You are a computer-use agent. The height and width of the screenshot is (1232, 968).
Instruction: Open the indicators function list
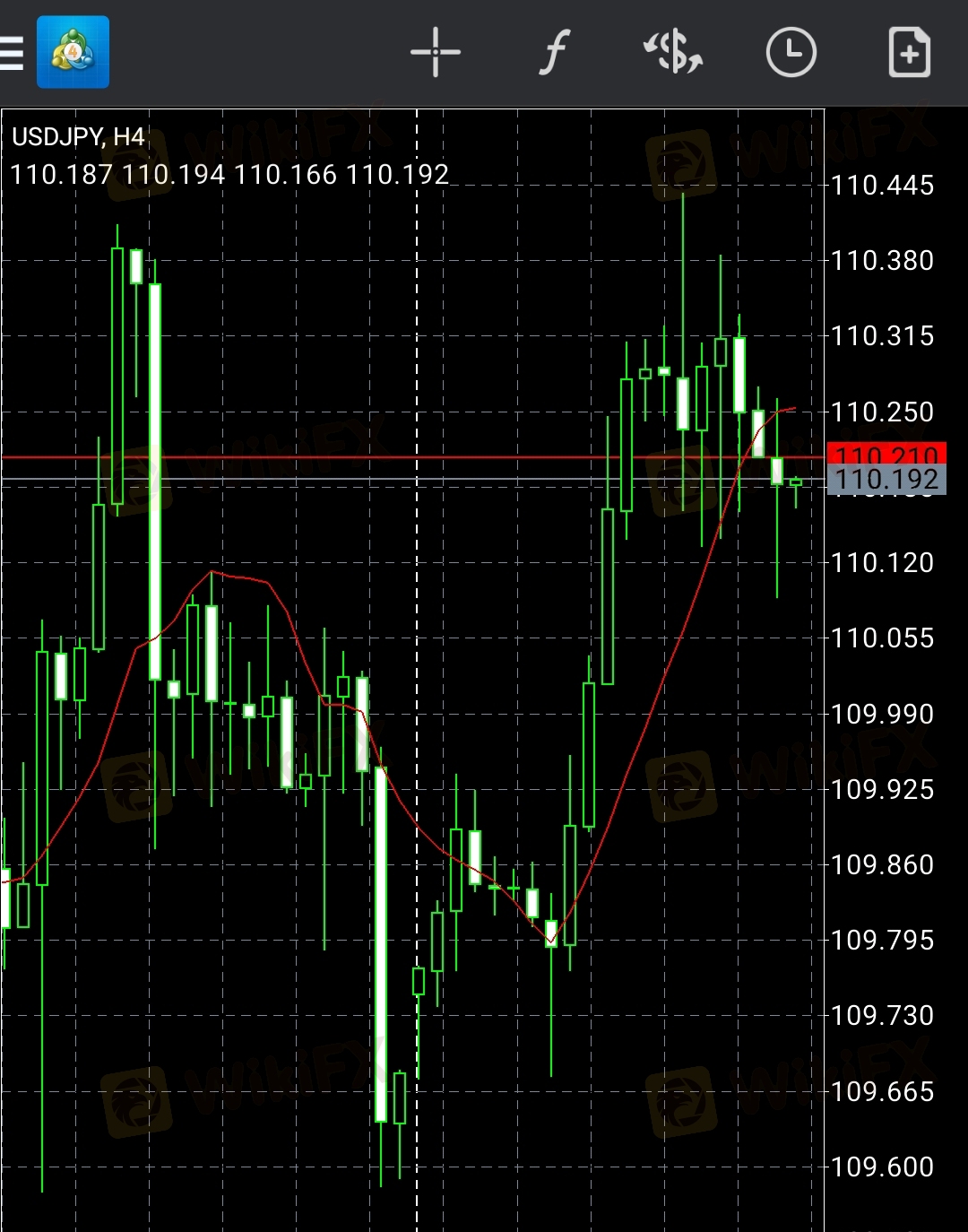click(x=555, y=53)
